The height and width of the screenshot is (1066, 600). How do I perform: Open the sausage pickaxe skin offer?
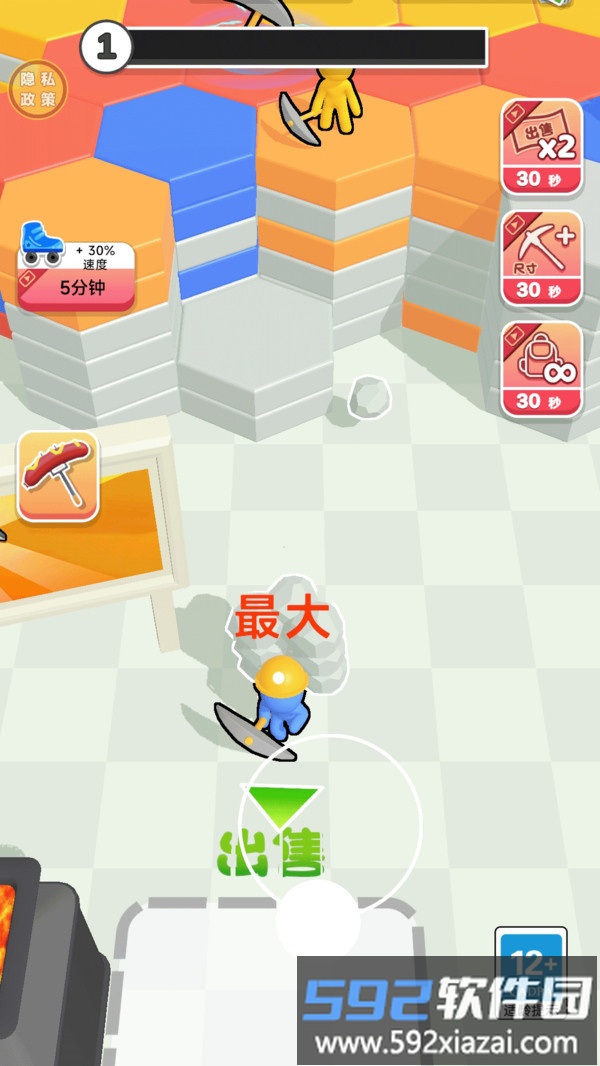pos(58,476)
